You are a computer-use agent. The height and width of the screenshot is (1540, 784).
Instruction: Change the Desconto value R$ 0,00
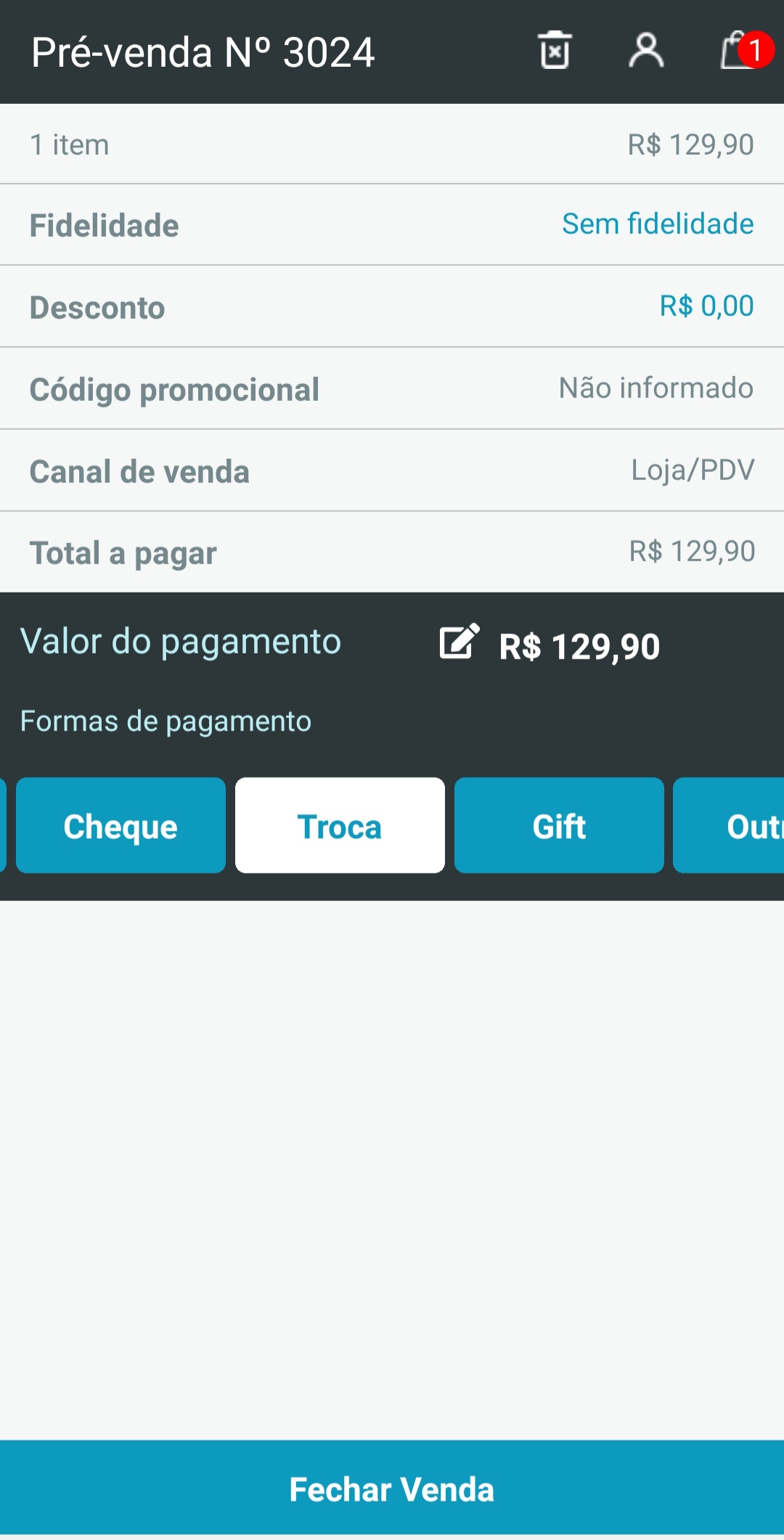coord(706,306)
